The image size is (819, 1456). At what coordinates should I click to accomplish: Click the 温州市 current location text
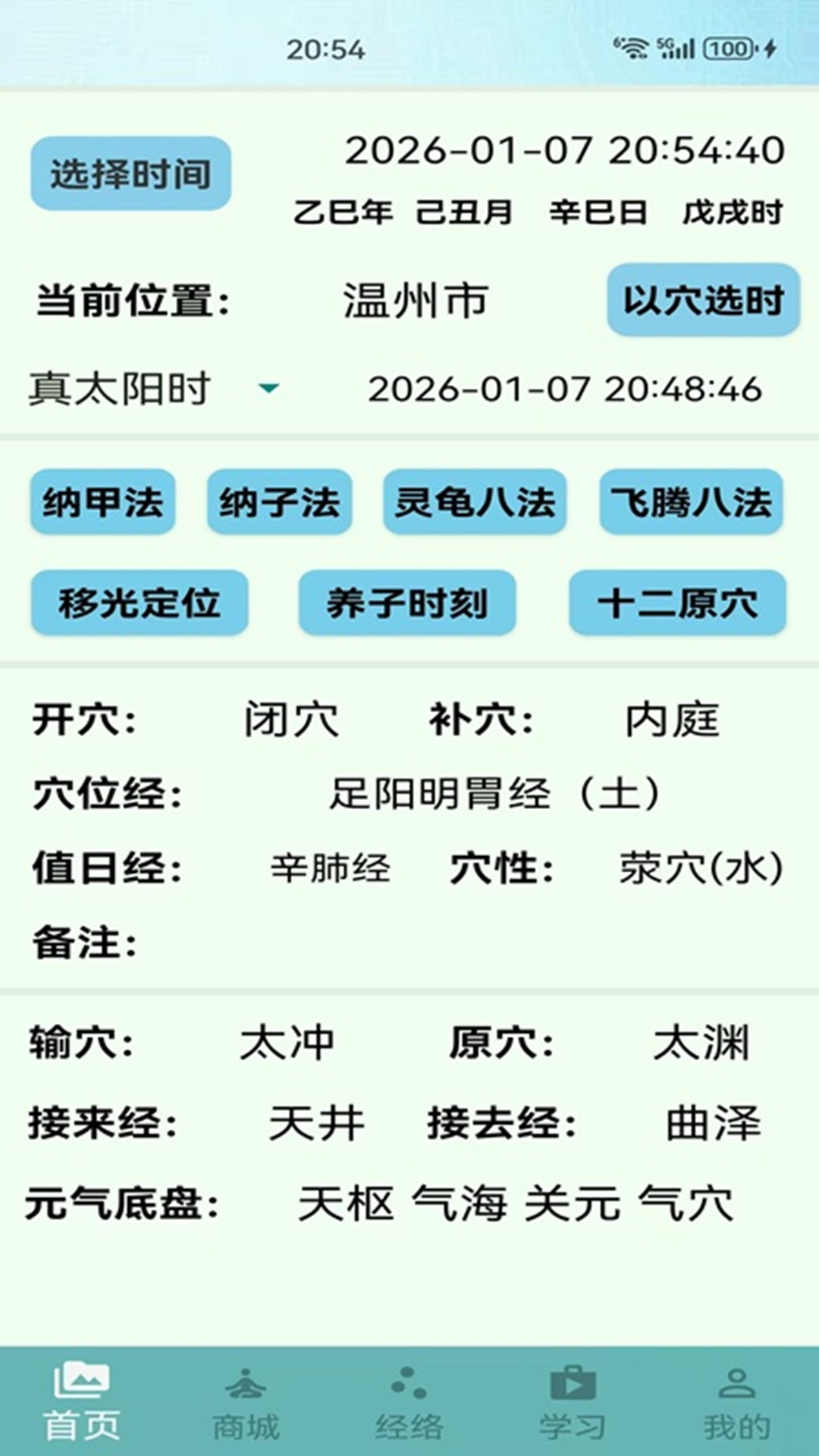(416, 300)
